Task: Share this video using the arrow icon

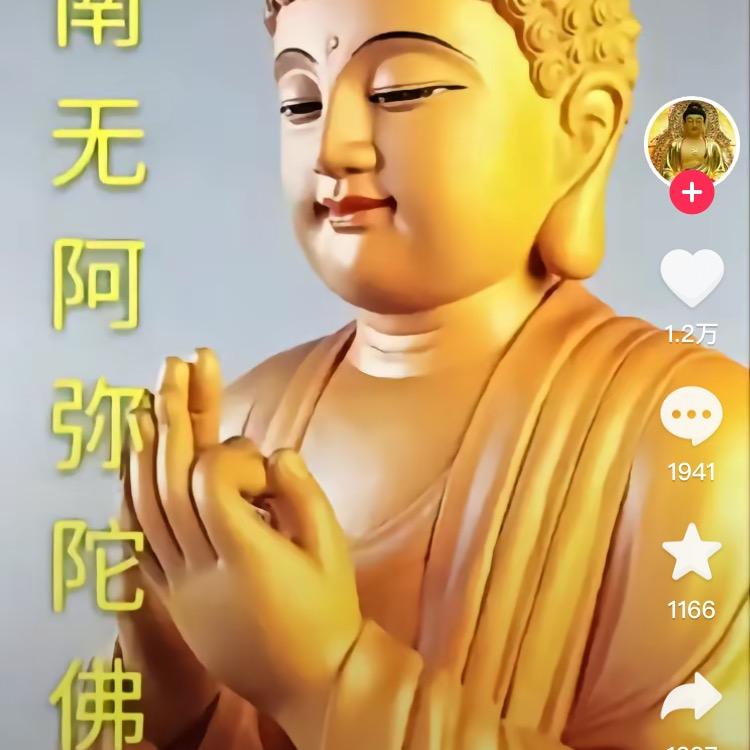Action: [x=692, y=697]
